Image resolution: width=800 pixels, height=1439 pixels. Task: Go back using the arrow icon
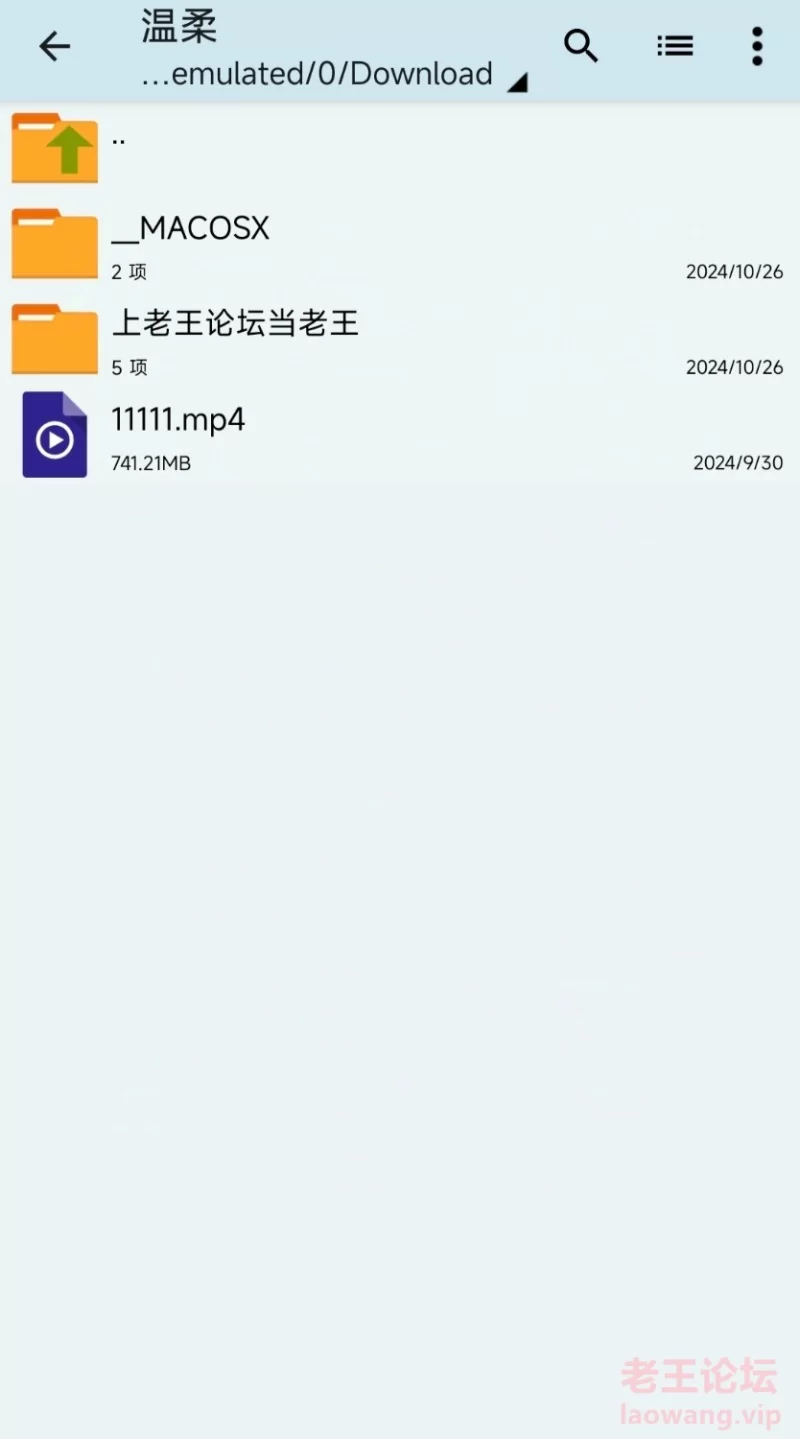(54, 46)
